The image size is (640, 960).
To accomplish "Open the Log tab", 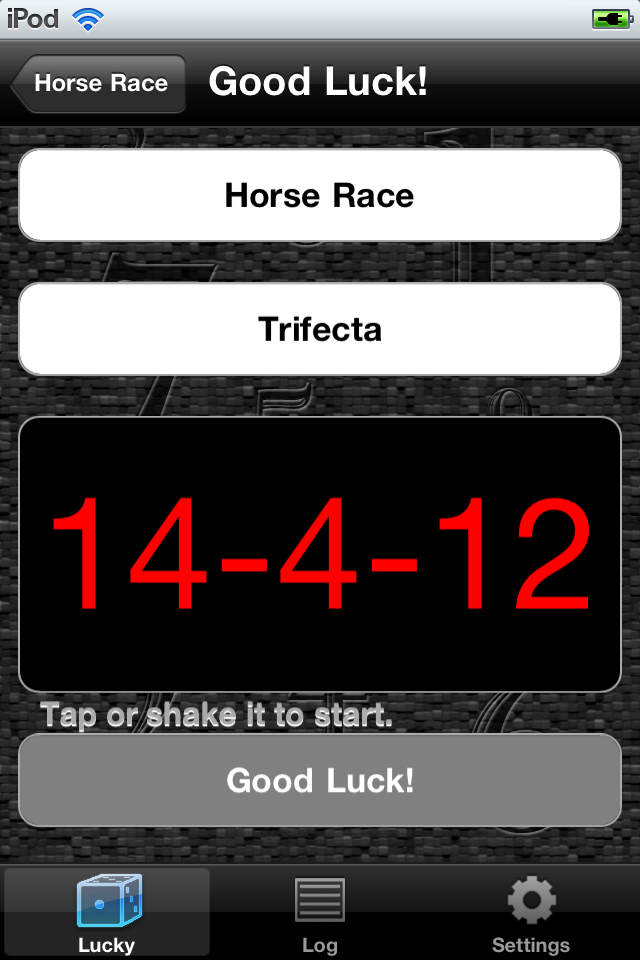I will [320, 913].
